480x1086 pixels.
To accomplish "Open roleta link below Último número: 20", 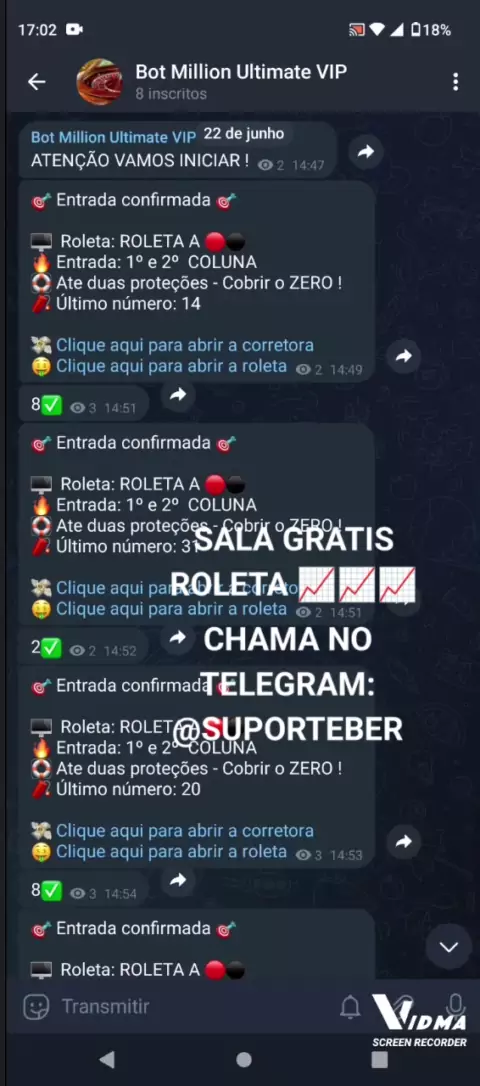I will 171,851.
